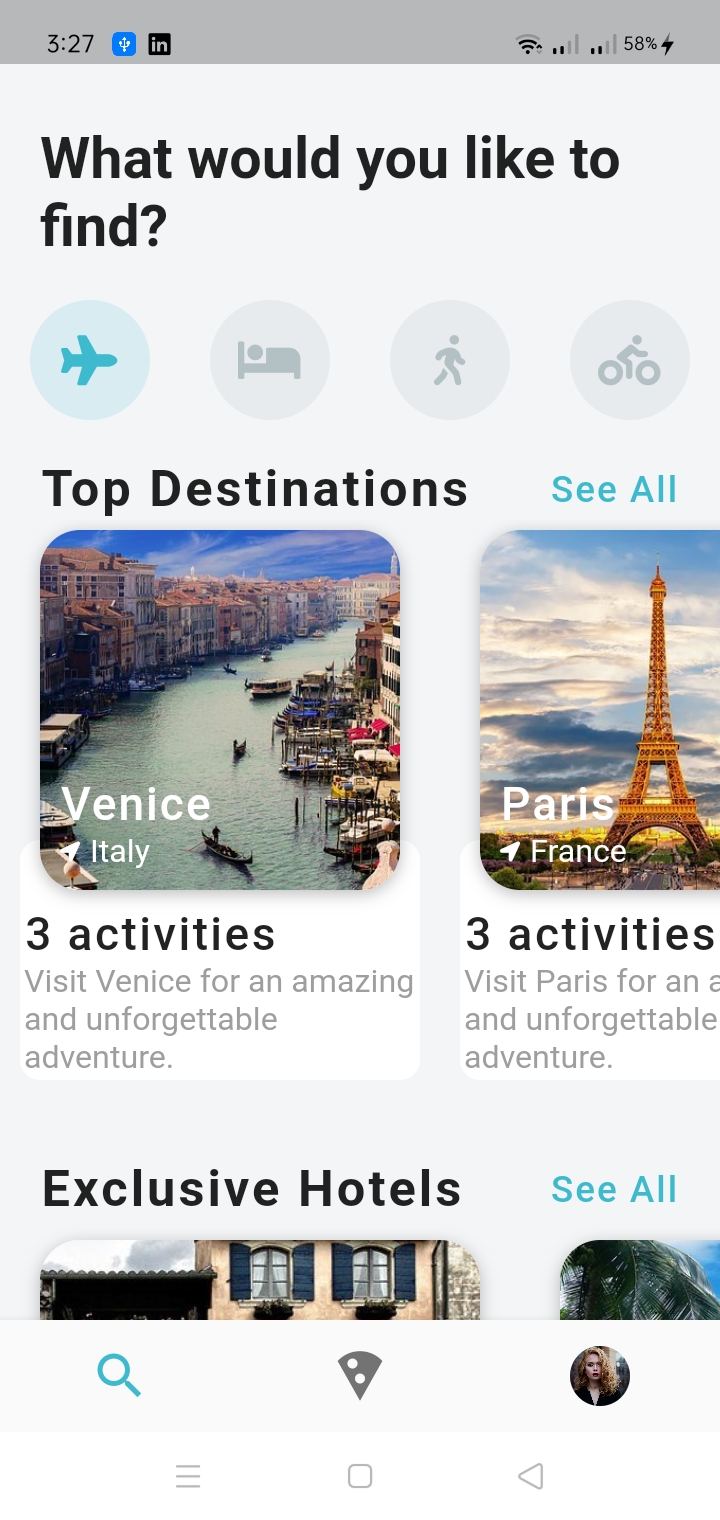Pick the walking activities category

(x=450, y=360)
